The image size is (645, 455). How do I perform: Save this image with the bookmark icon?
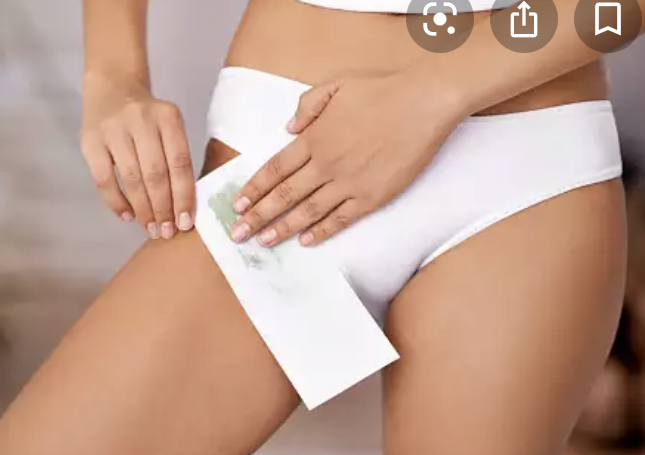click(x=607, y=19)
